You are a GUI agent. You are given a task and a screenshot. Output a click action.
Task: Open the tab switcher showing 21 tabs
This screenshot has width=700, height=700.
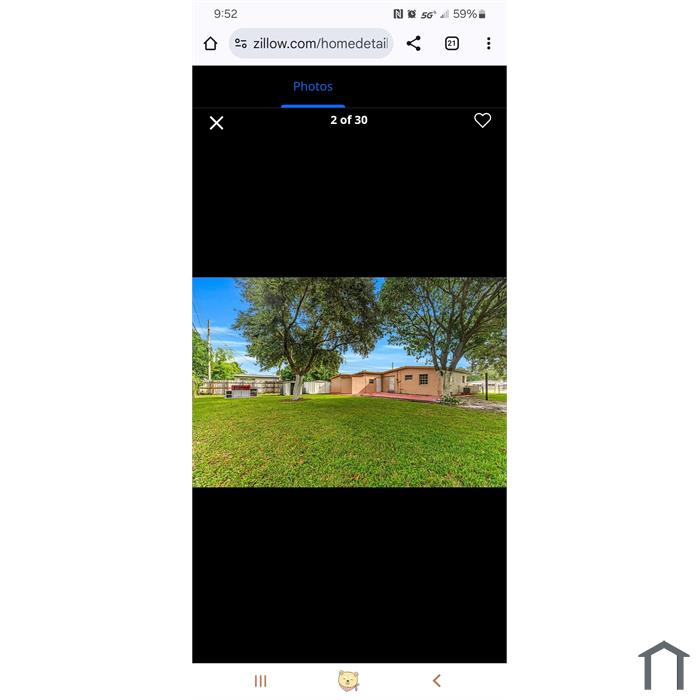pyautogui.click(x=451, y=44)
